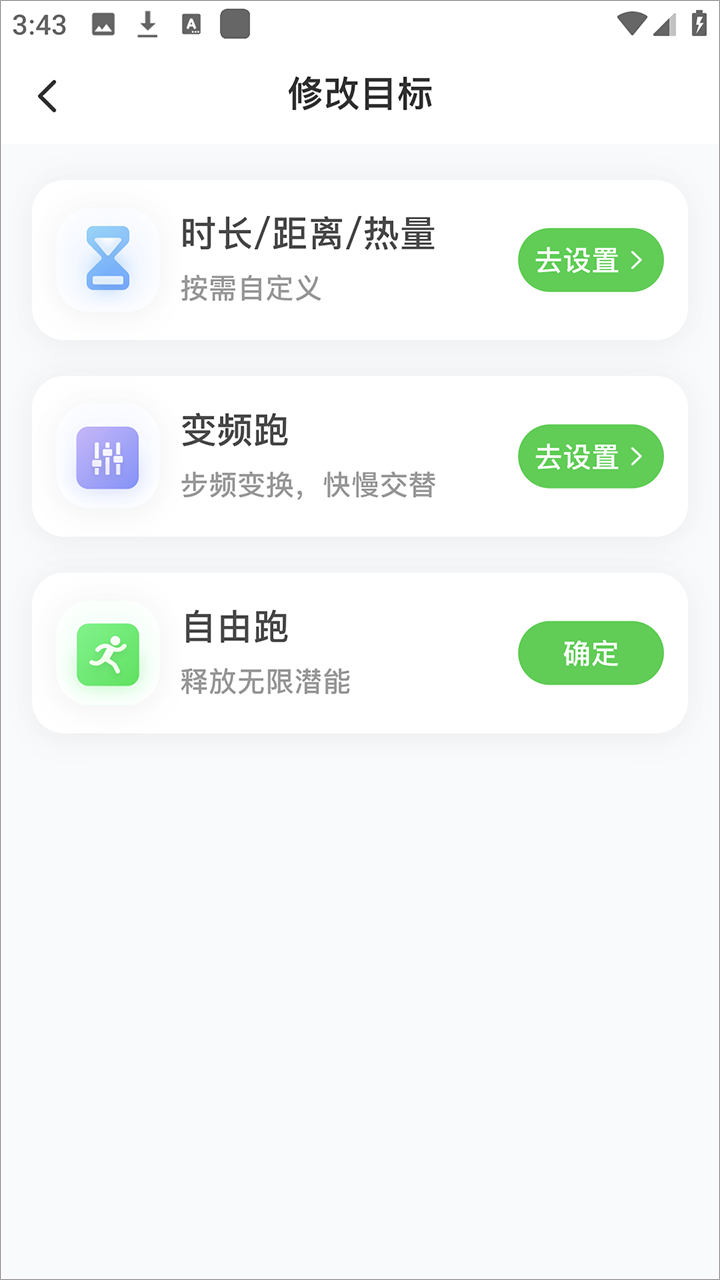
Task: Open 去设置 for 变频跑
Action: [x=590, y=457]
